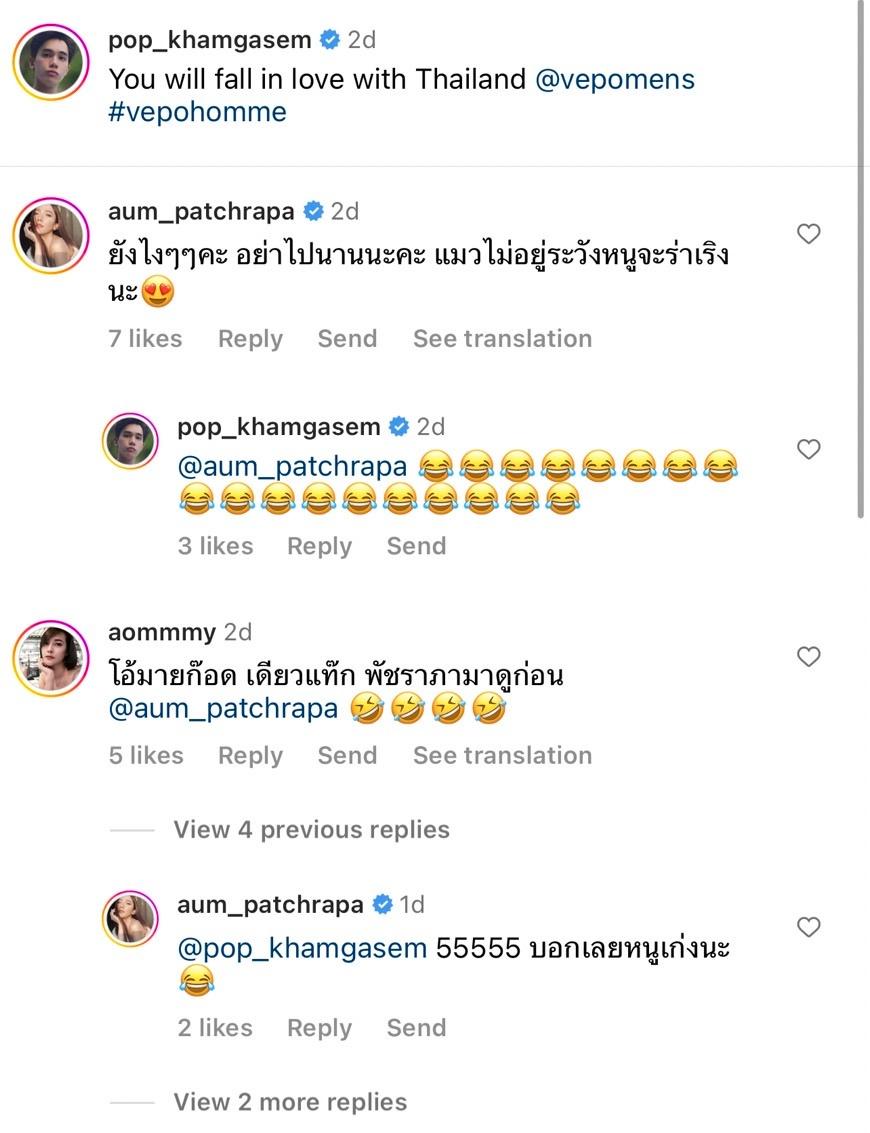The height and width of the screenshot is (1133, 870).
Task: Like aum_patchrapa's top comment with heart icon
Action: pyautogui.click(x=808, y=234)
